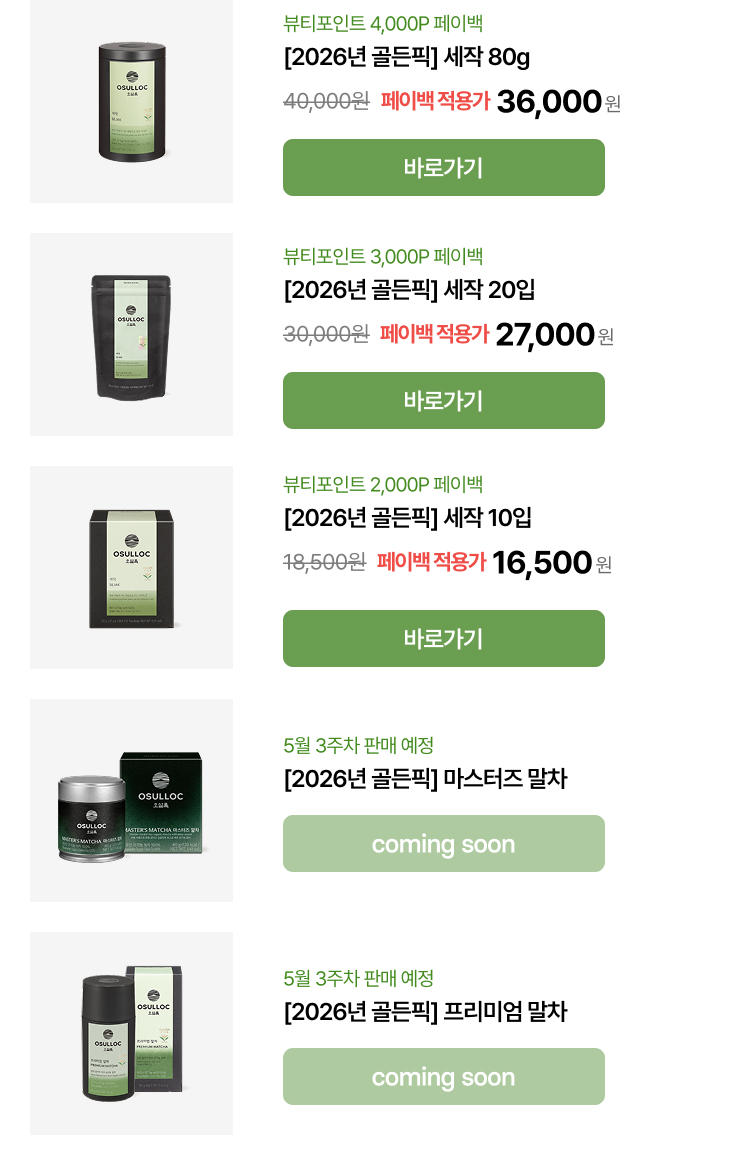
Task: Tap 바로가기 for 세작 20입
Action: (443, 400)
